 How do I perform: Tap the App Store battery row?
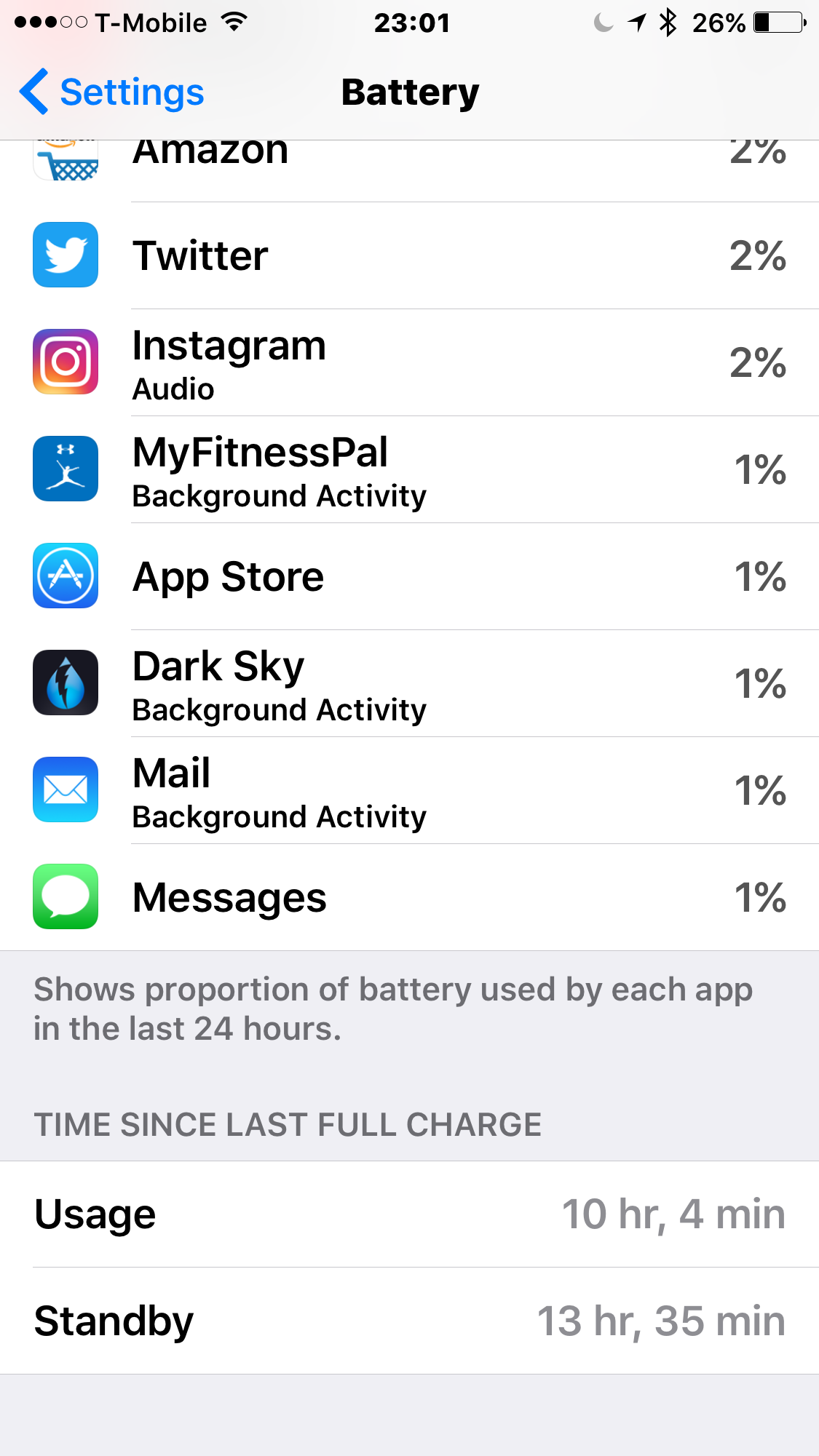point(409,576)
